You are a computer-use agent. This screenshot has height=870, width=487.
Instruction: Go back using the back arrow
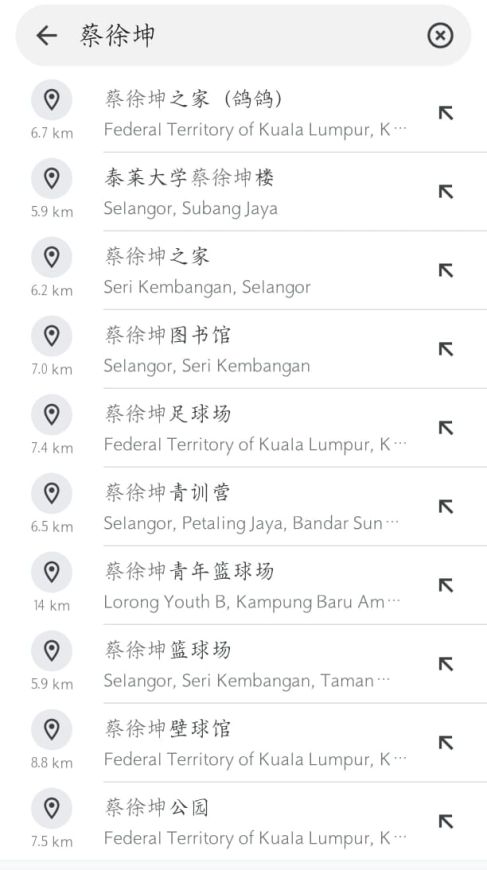pyautogui.click(x=47, y=36)
